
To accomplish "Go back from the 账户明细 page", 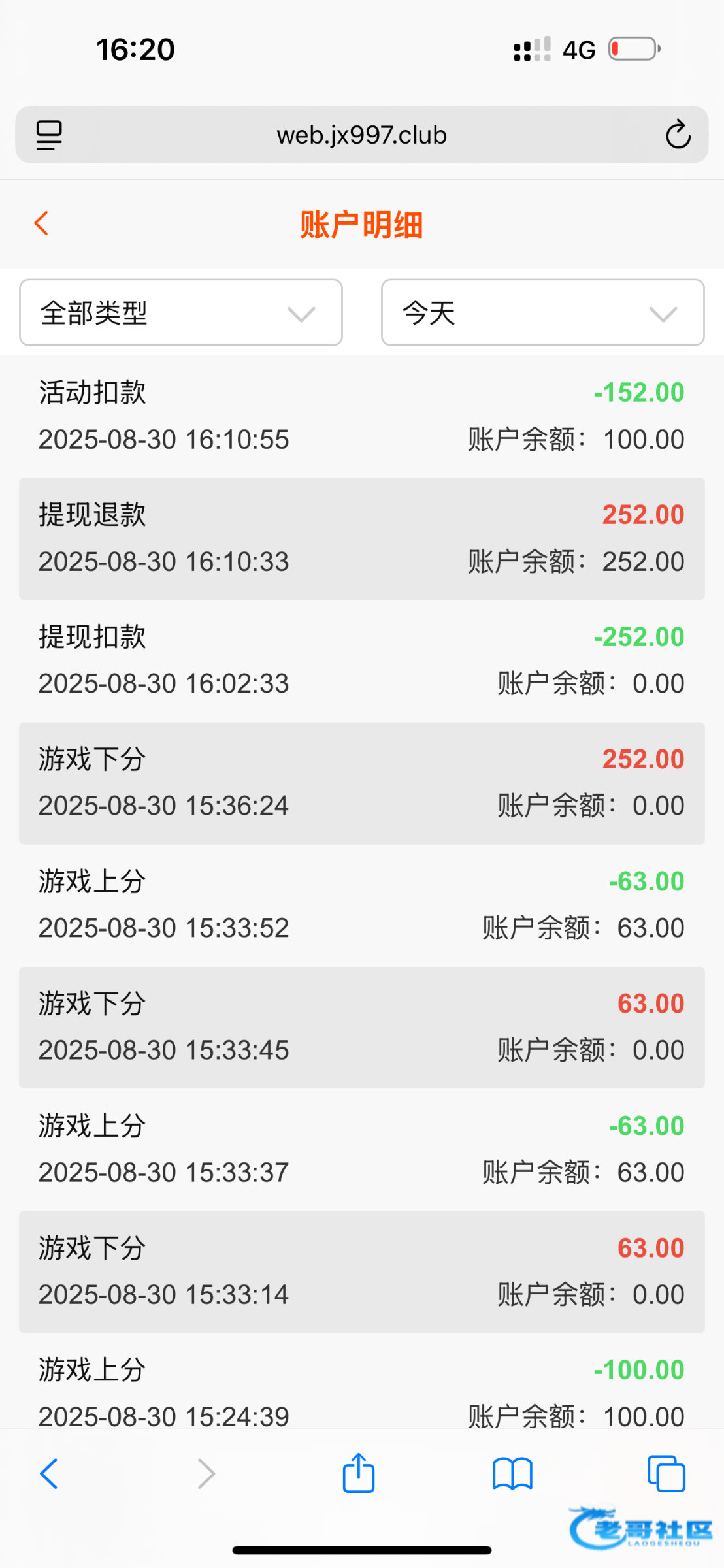I will pyautogui.click(x=42, y=223).
